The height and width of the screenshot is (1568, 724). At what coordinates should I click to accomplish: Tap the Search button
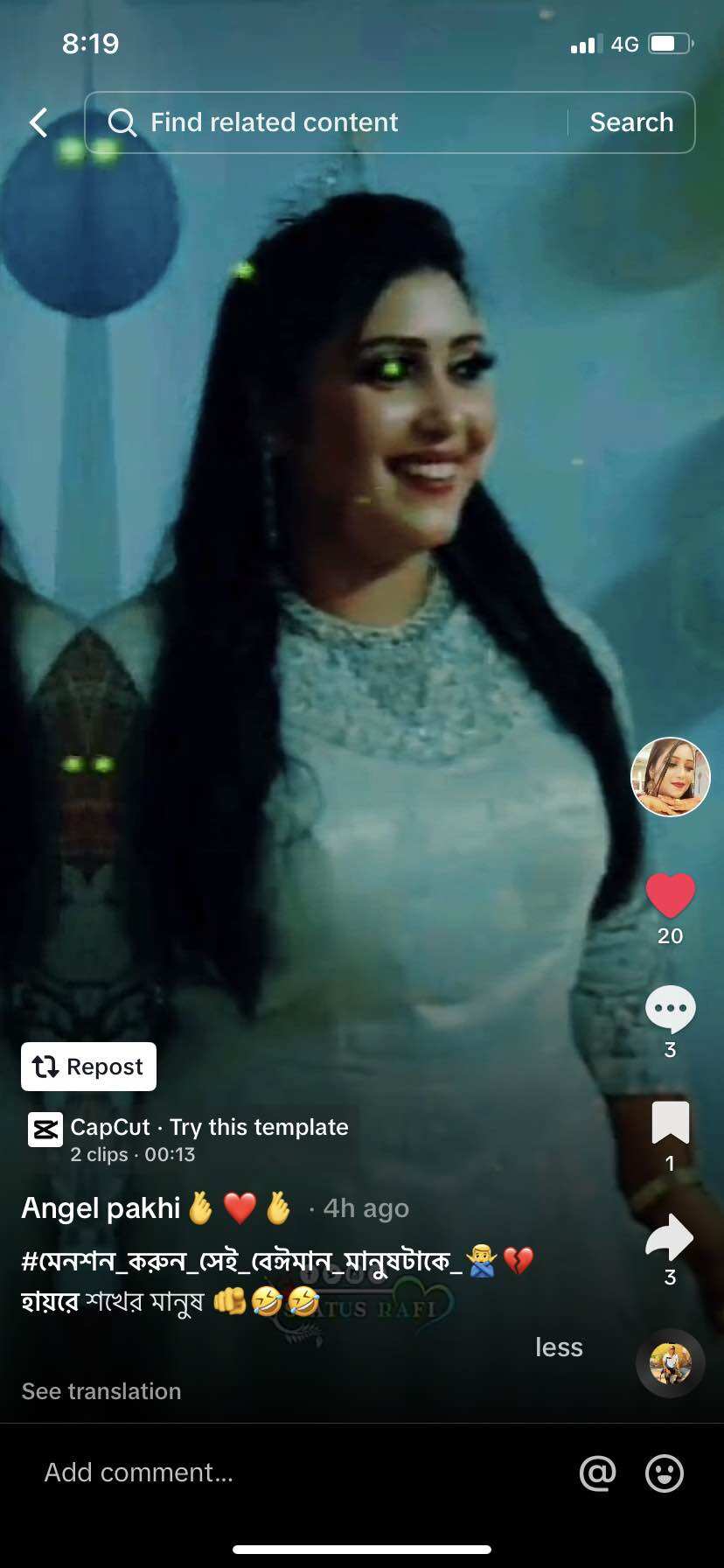pos(631,122)
